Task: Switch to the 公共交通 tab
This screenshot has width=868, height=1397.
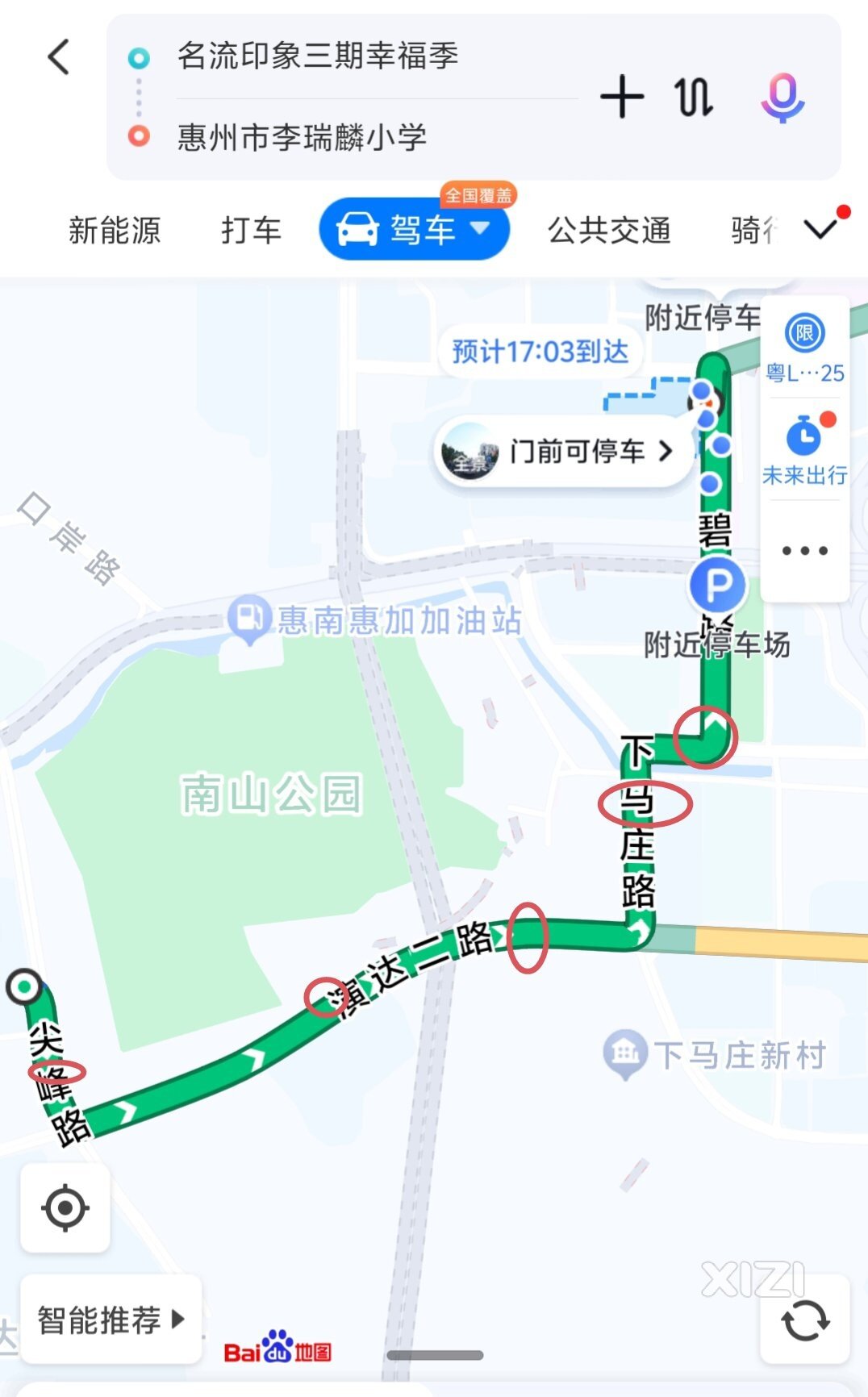Action: (609, 231)
